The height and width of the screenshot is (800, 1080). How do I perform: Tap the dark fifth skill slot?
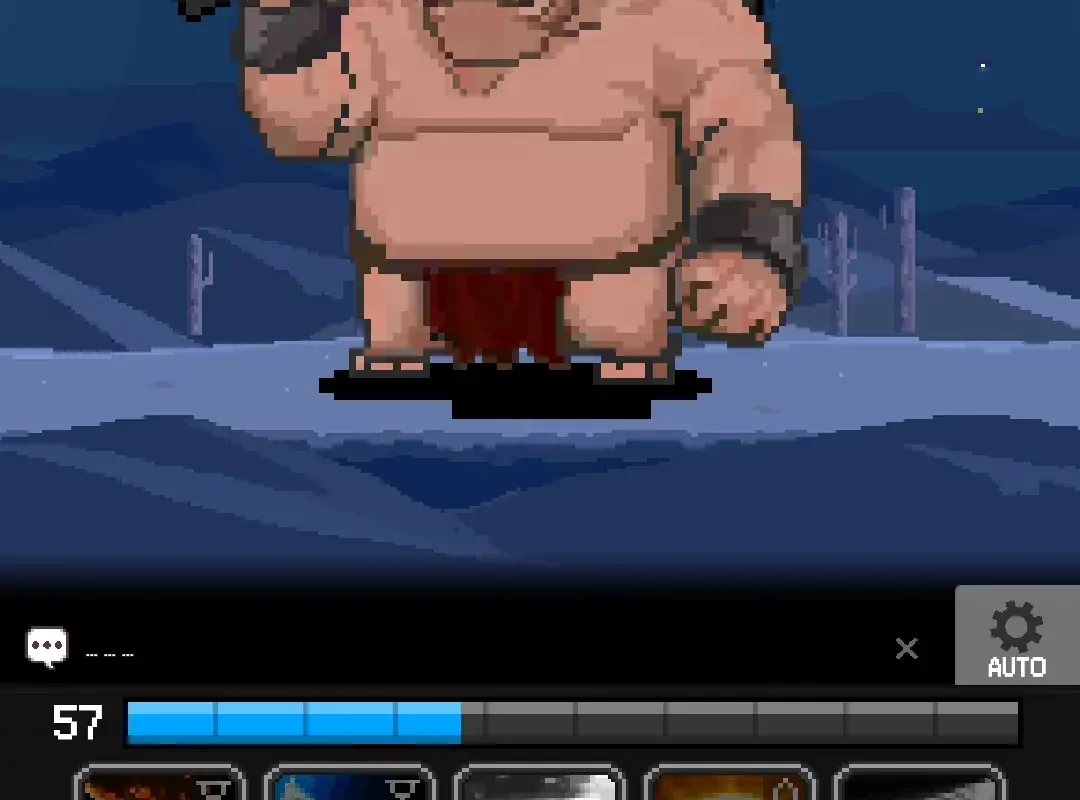click(919, 784)
